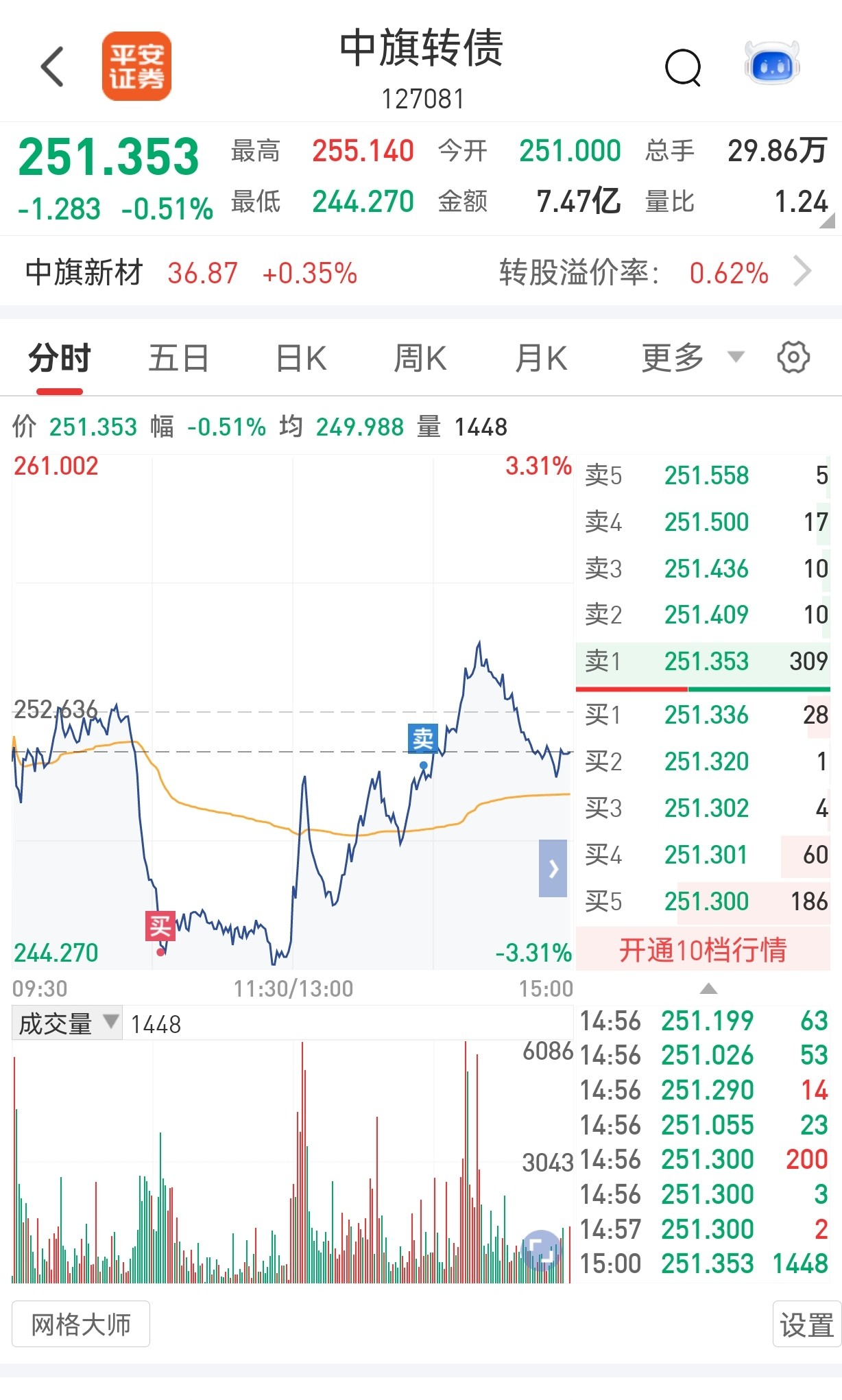Select the 周K chart tab

(420, 359)
